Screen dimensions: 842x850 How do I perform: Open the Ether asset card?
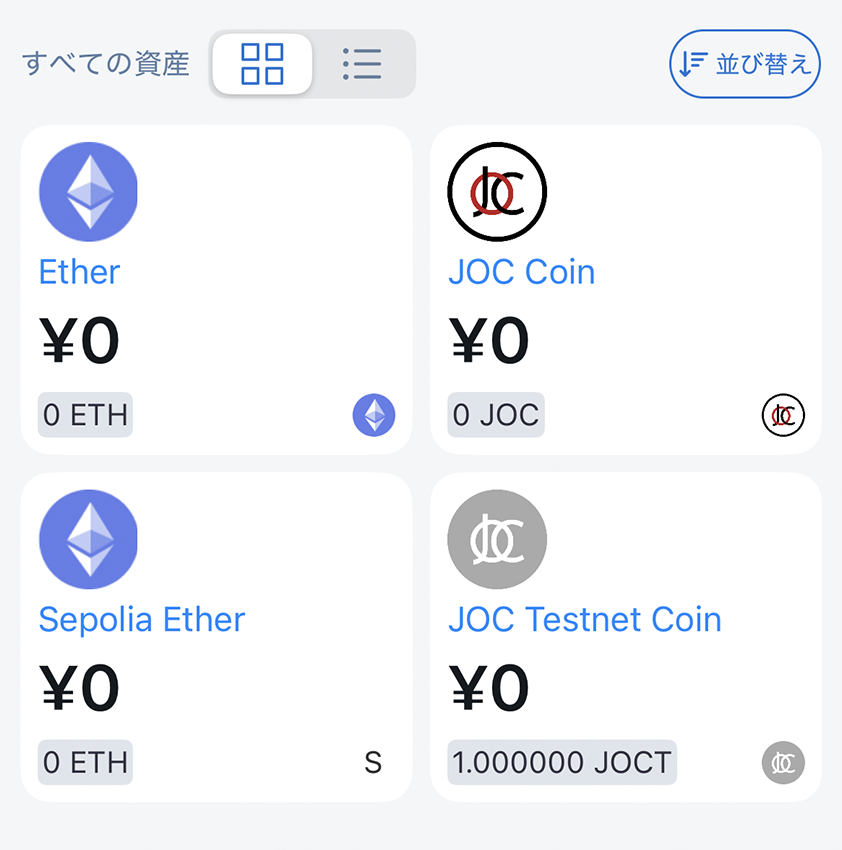[216, 290]
